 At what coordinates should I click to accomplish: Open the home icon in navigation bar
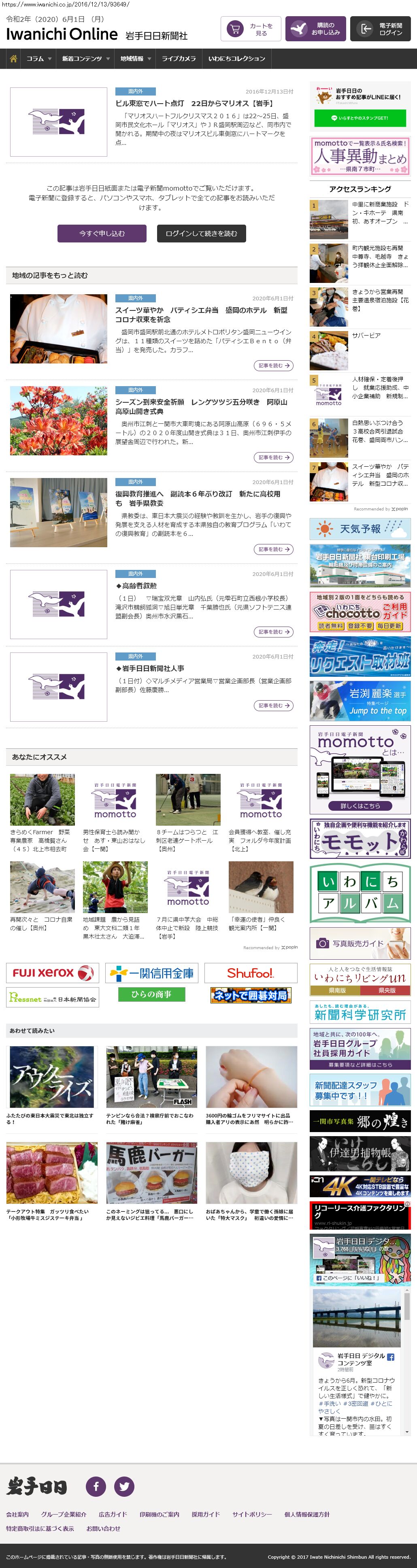[13, 58]
